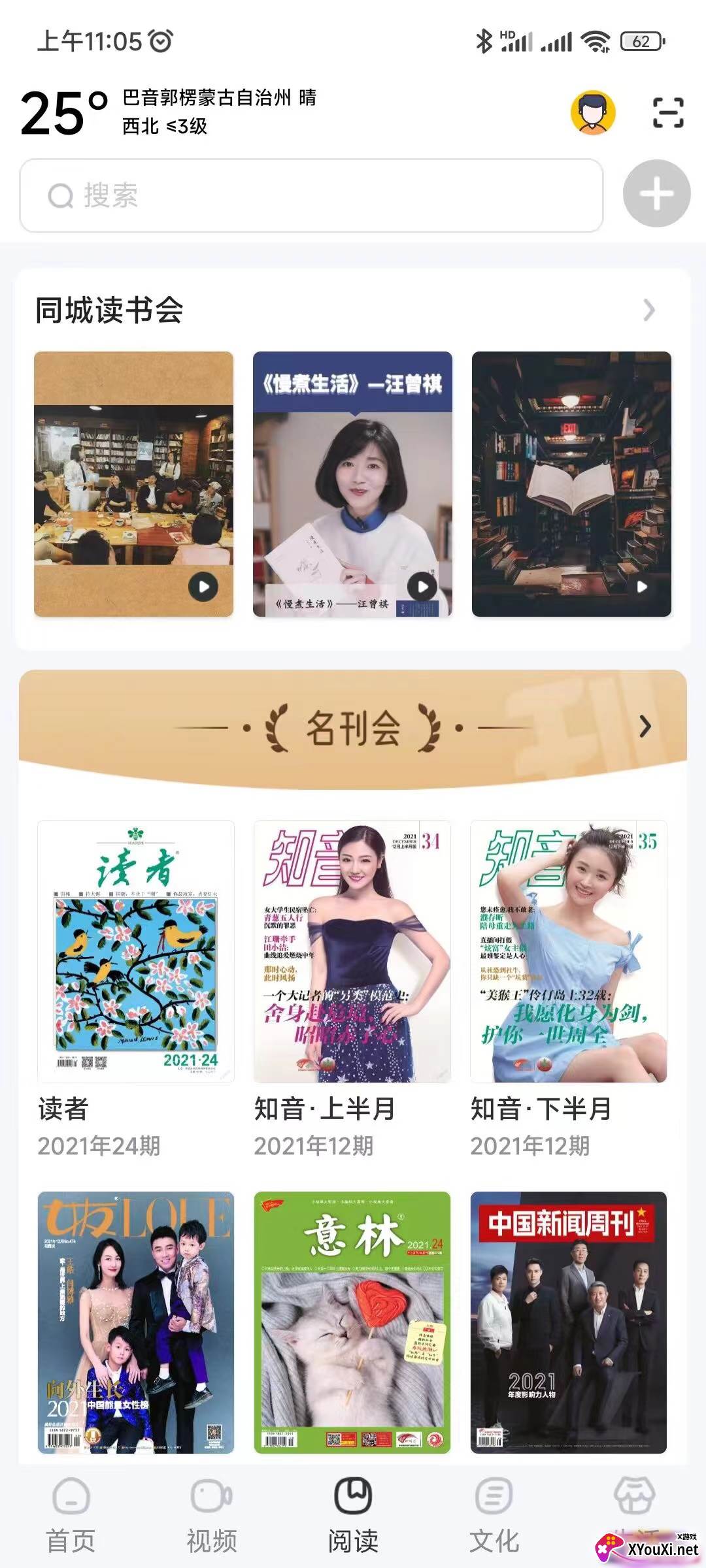
Task: Tap the round plus button
Action: point(656,193)
